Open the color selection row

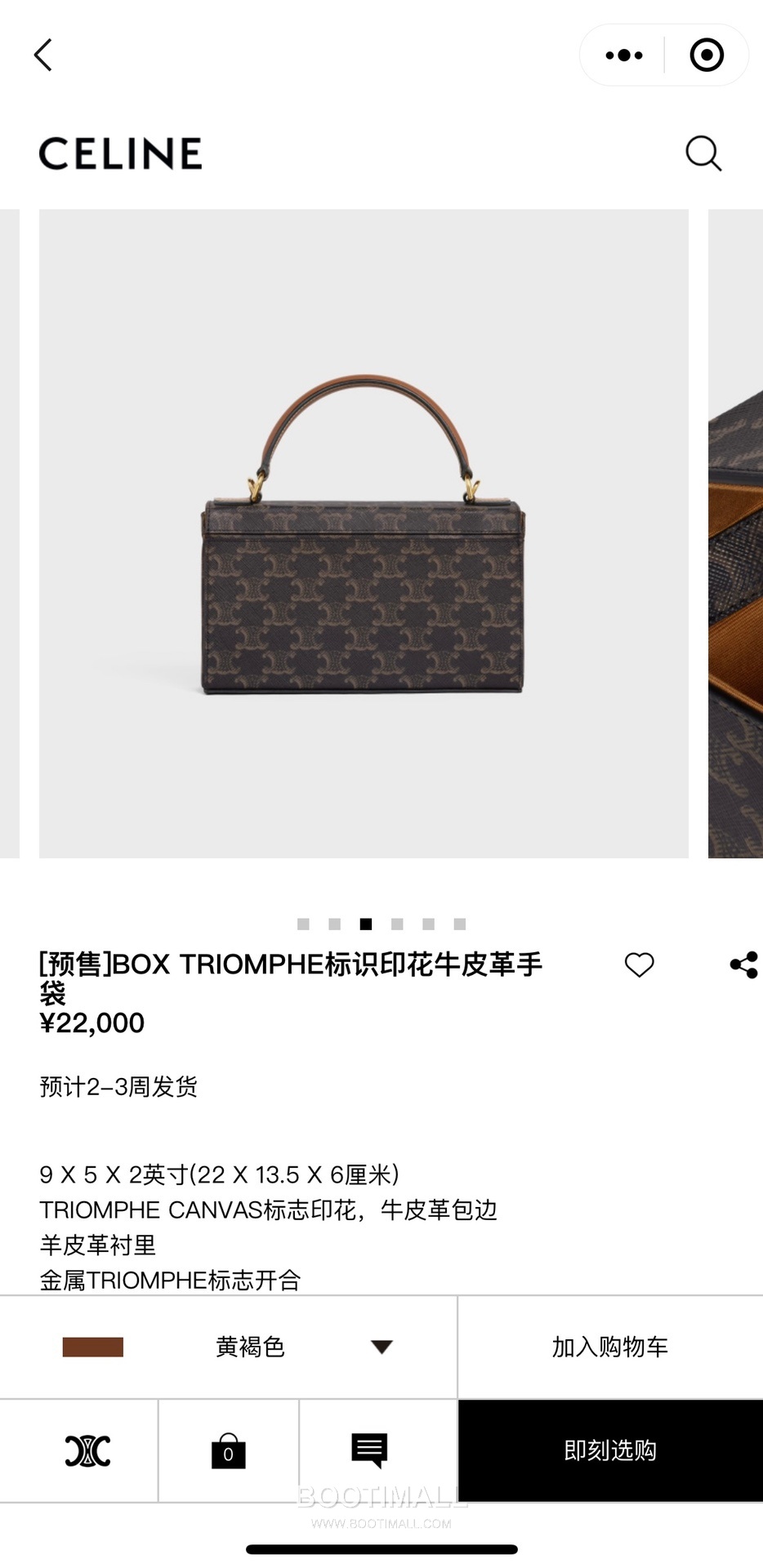pyautogui.click(x=229, y=1346)
